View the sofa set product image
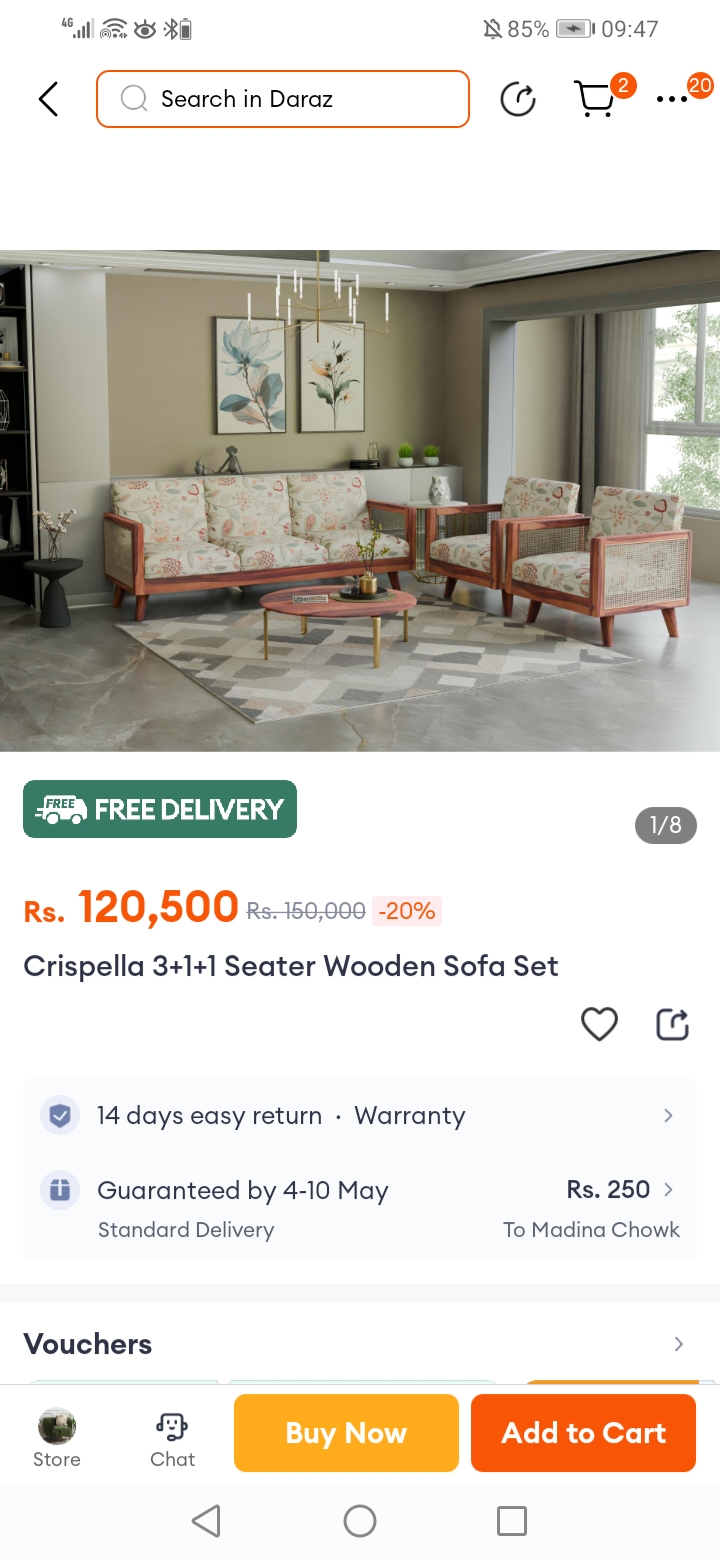This screenshot has height=1560, width=720. 360,500
